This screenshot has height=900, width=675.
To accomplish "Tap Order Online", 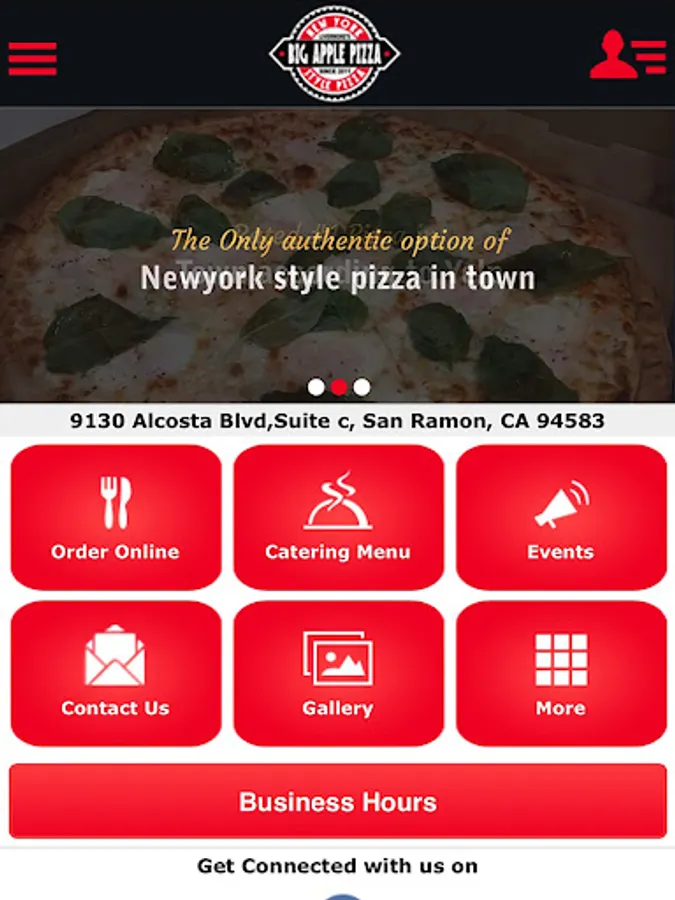I will [x=116, y=517].
